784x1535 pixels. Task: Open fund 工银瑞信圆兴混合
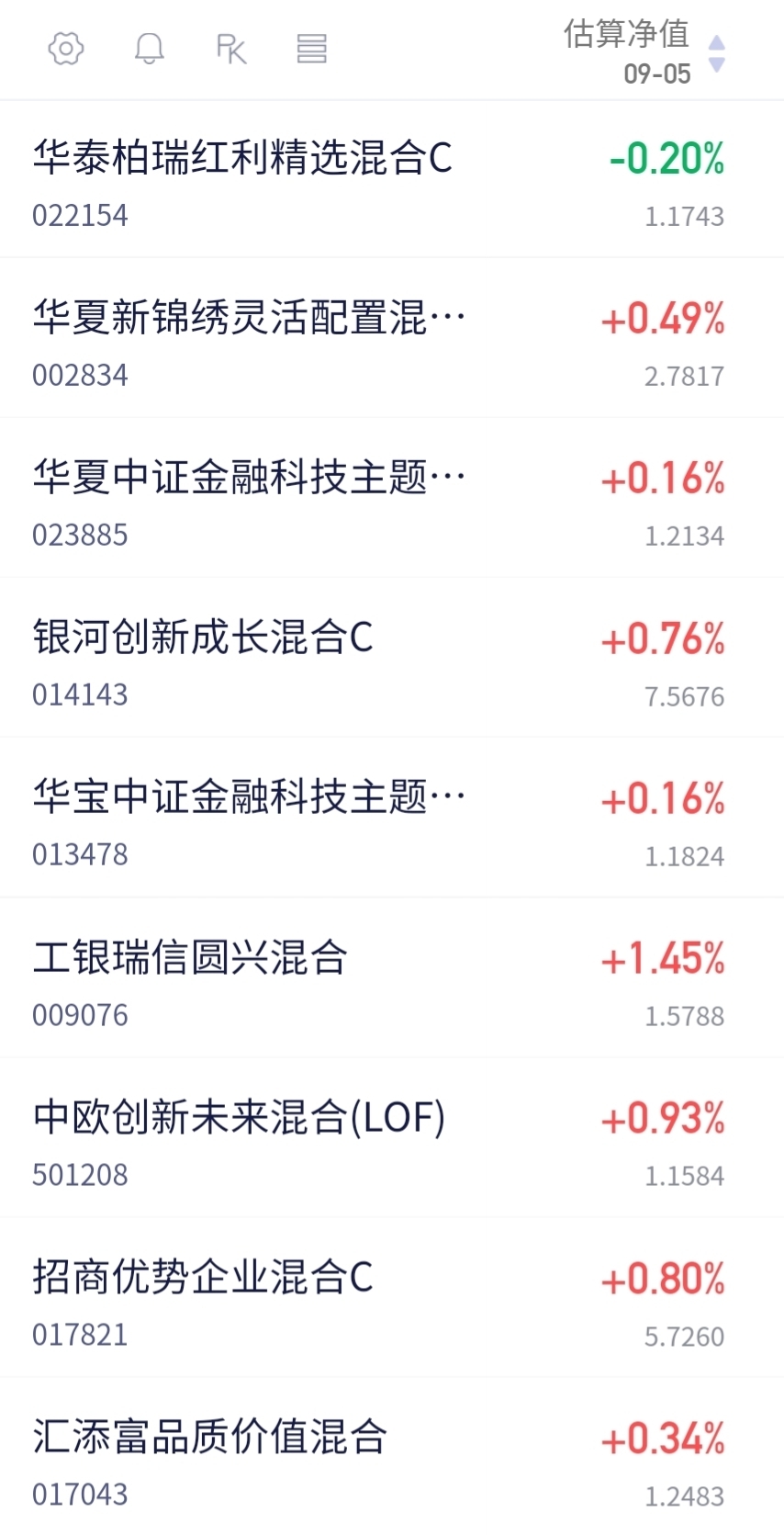point(392,978)
